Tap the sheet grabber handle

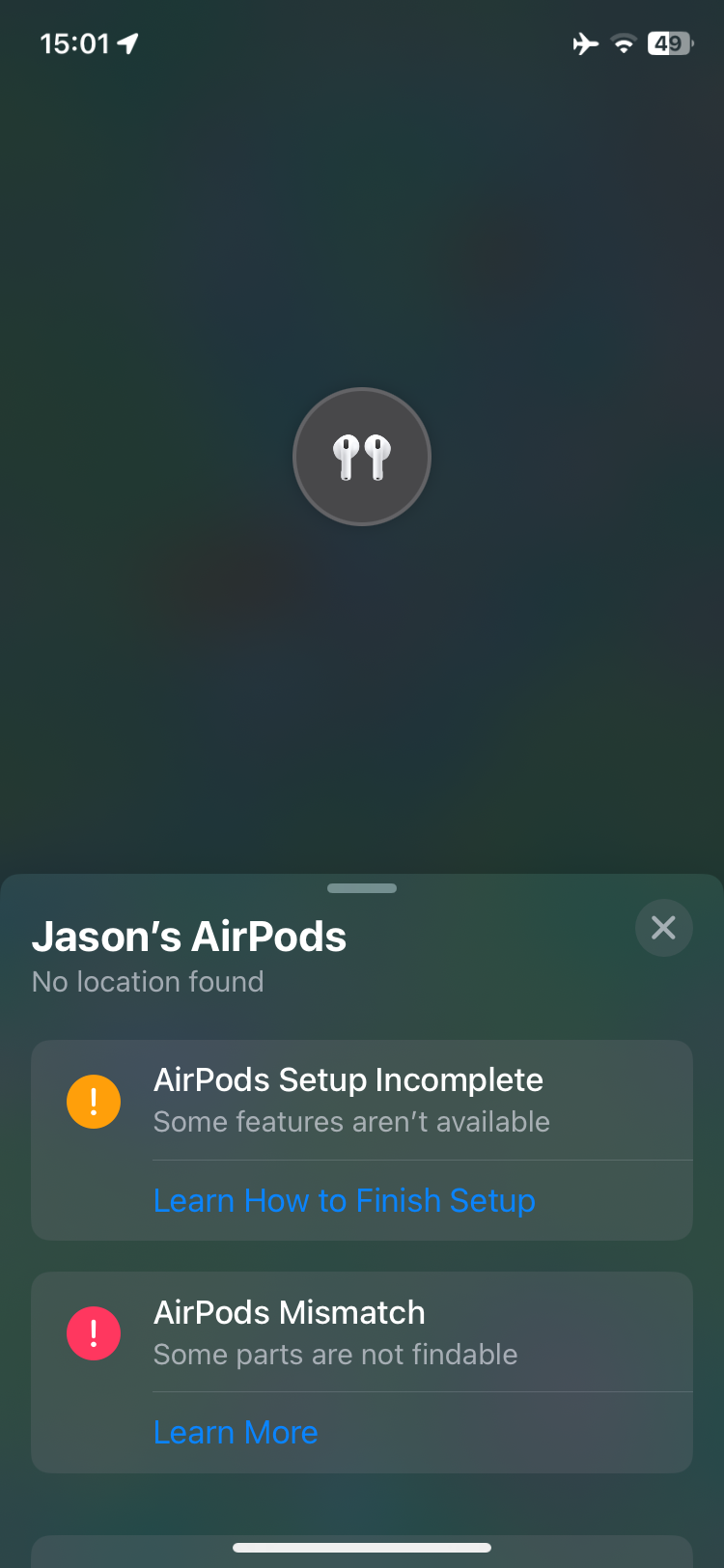[362, 888]
